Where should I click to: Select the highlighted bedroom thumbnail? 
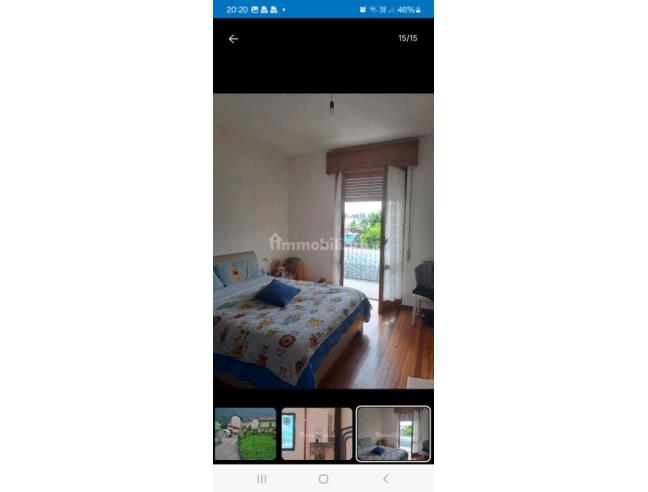393,433
